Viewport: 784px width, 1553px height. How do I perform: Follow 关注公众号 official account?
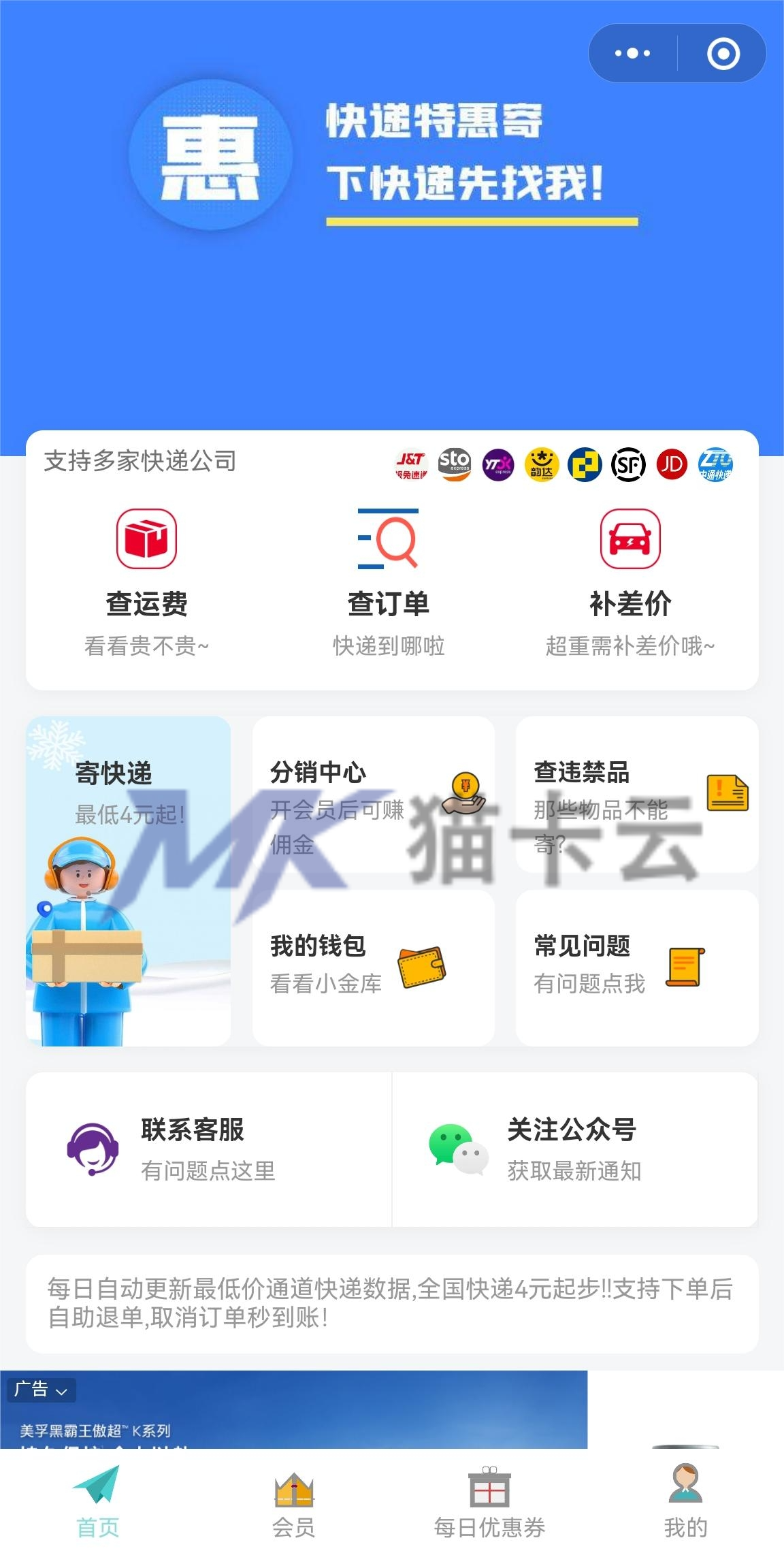click(x=575, y=1149)
